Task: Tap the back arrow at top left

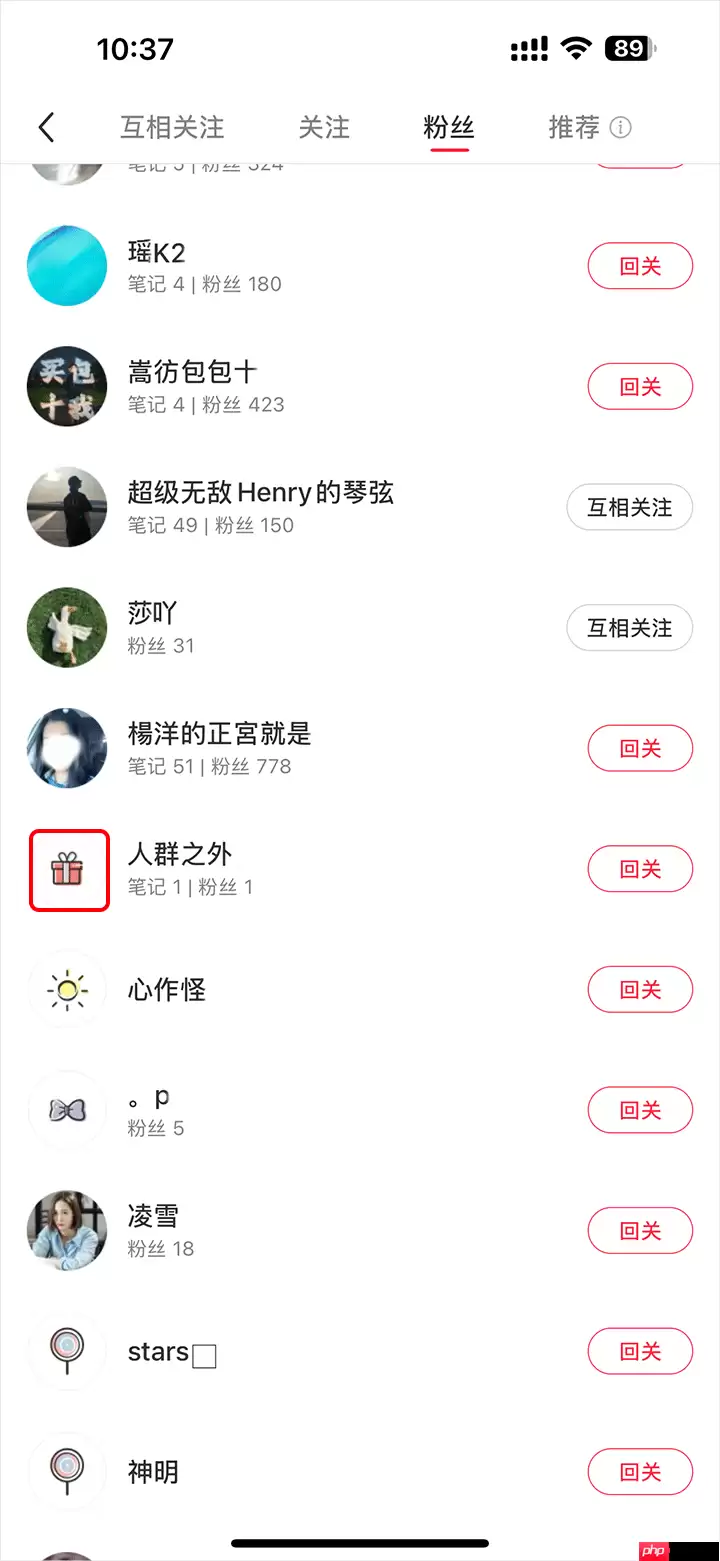Action: (x=44, y=127)
